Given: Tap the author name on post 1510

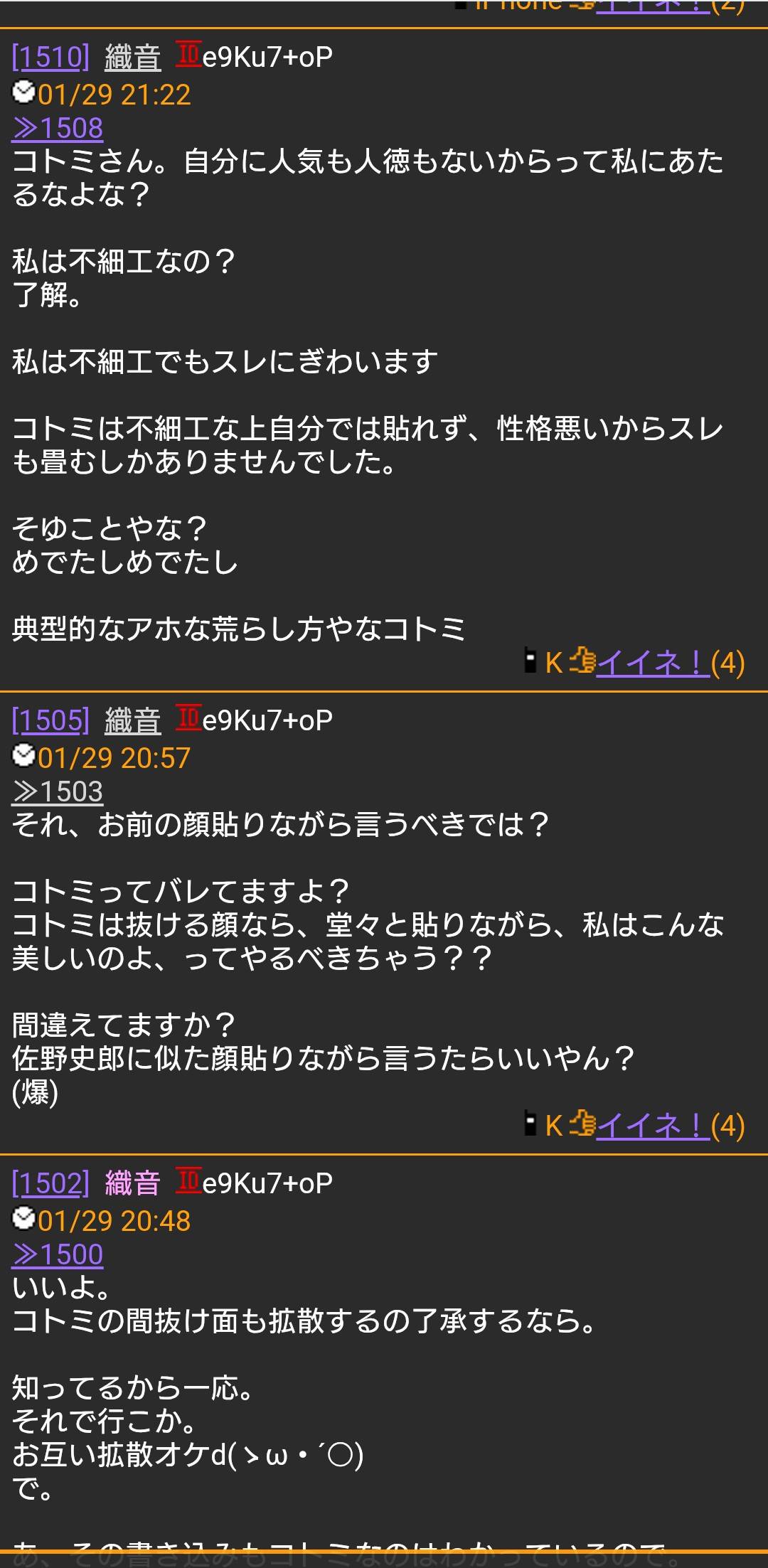Looking at the screenshot, I should click(x=133, y=58).
